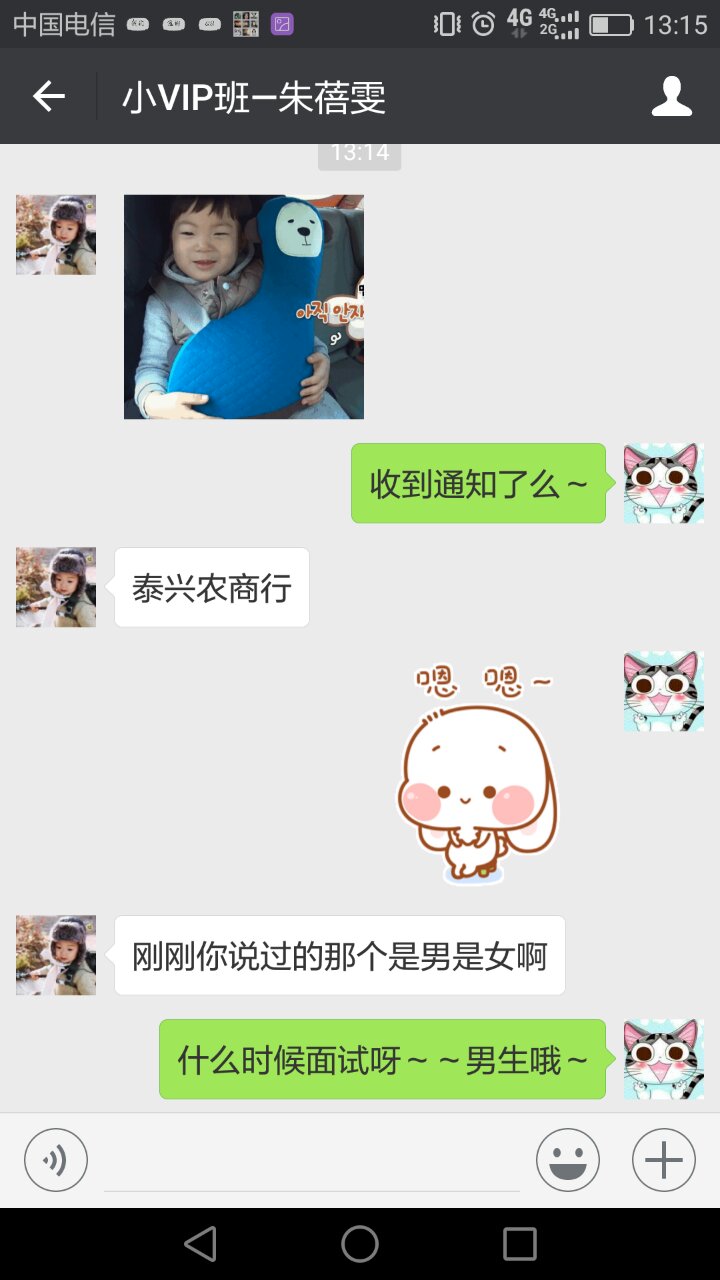Viewport: 720px width, 1280px height.
Task: Tap the system home button
Action: (360, 1244)
